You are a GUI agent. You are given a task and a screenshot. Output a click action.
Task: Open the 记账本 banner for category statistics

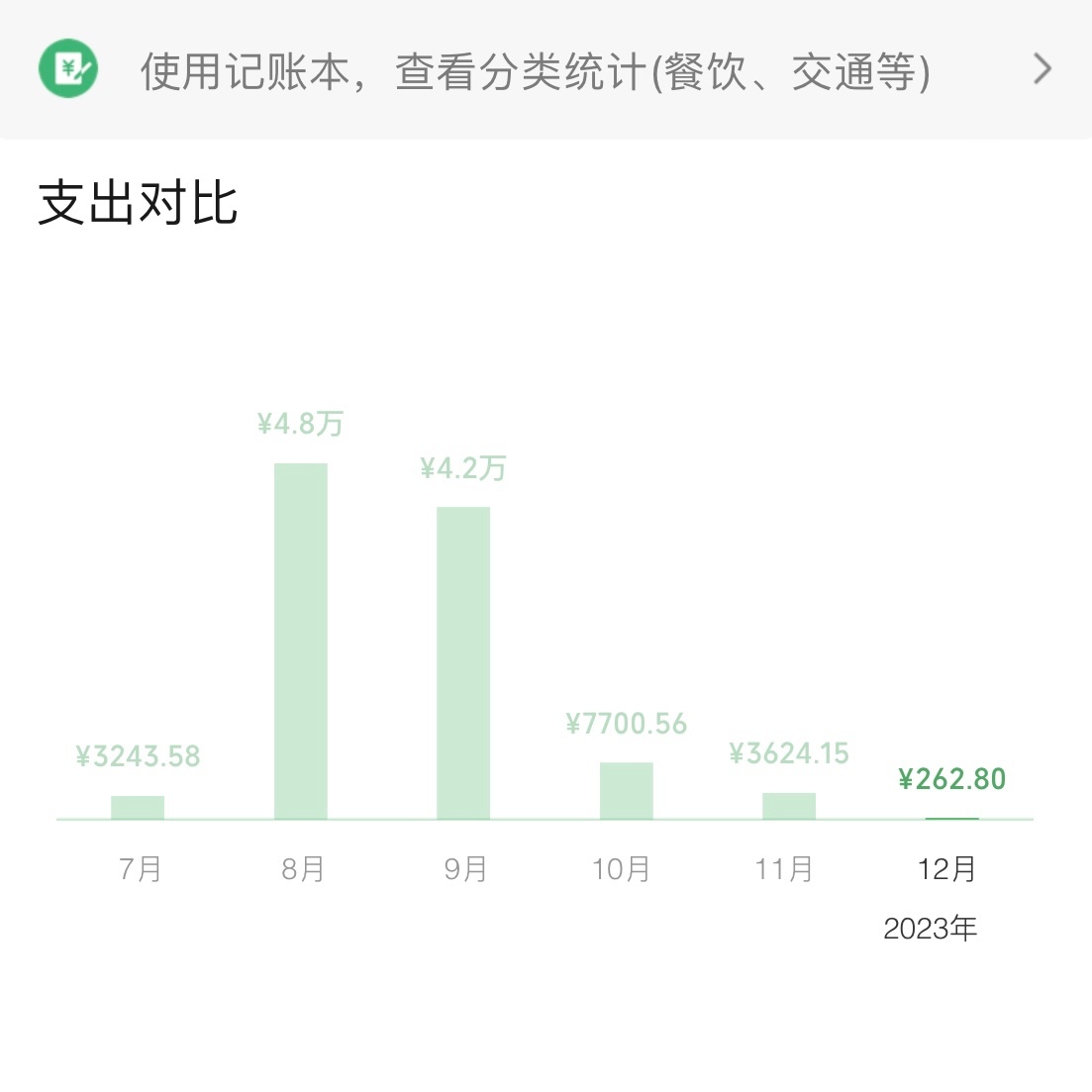click(545, 71)
